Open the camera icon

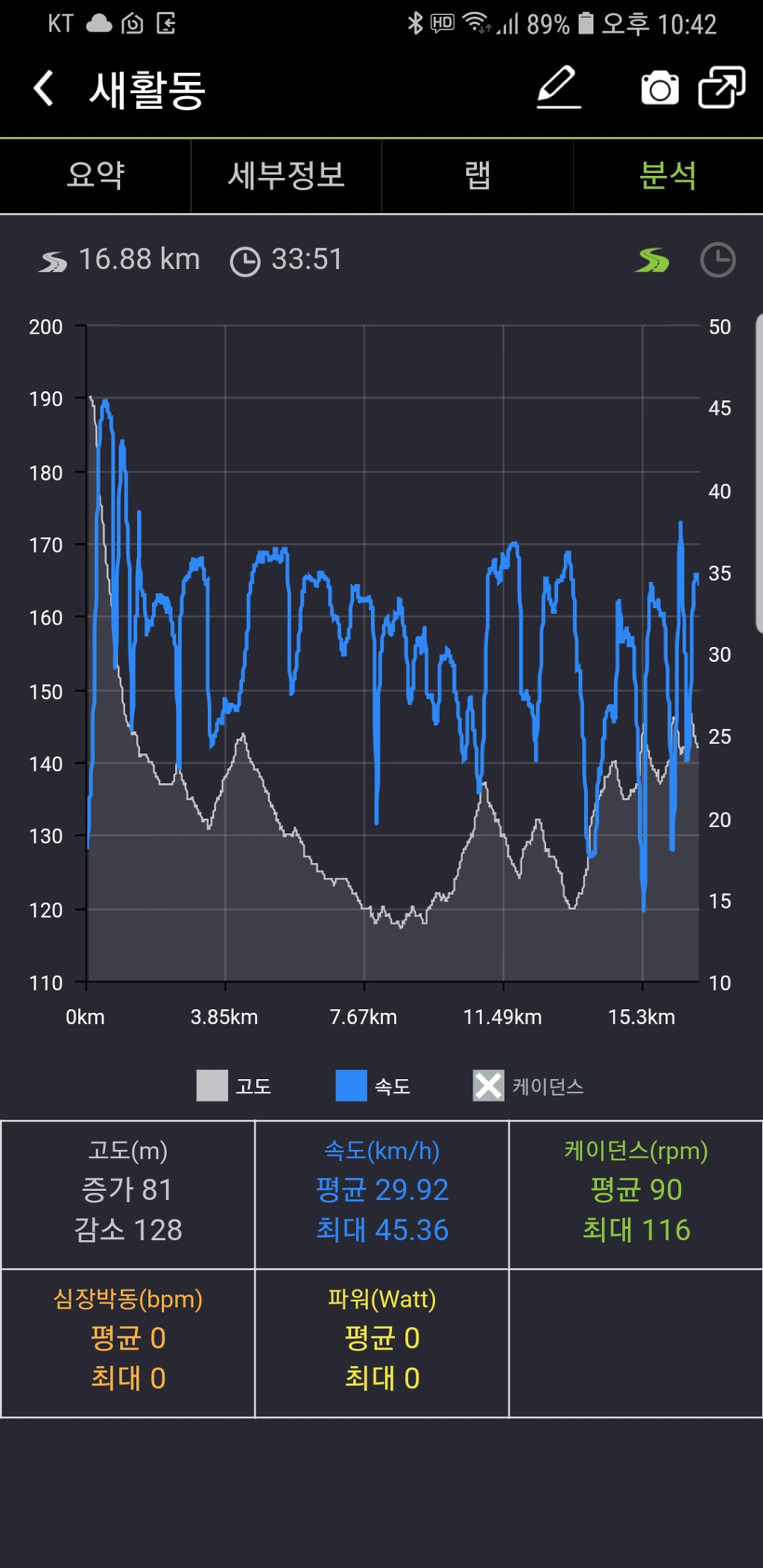point(659,89)
